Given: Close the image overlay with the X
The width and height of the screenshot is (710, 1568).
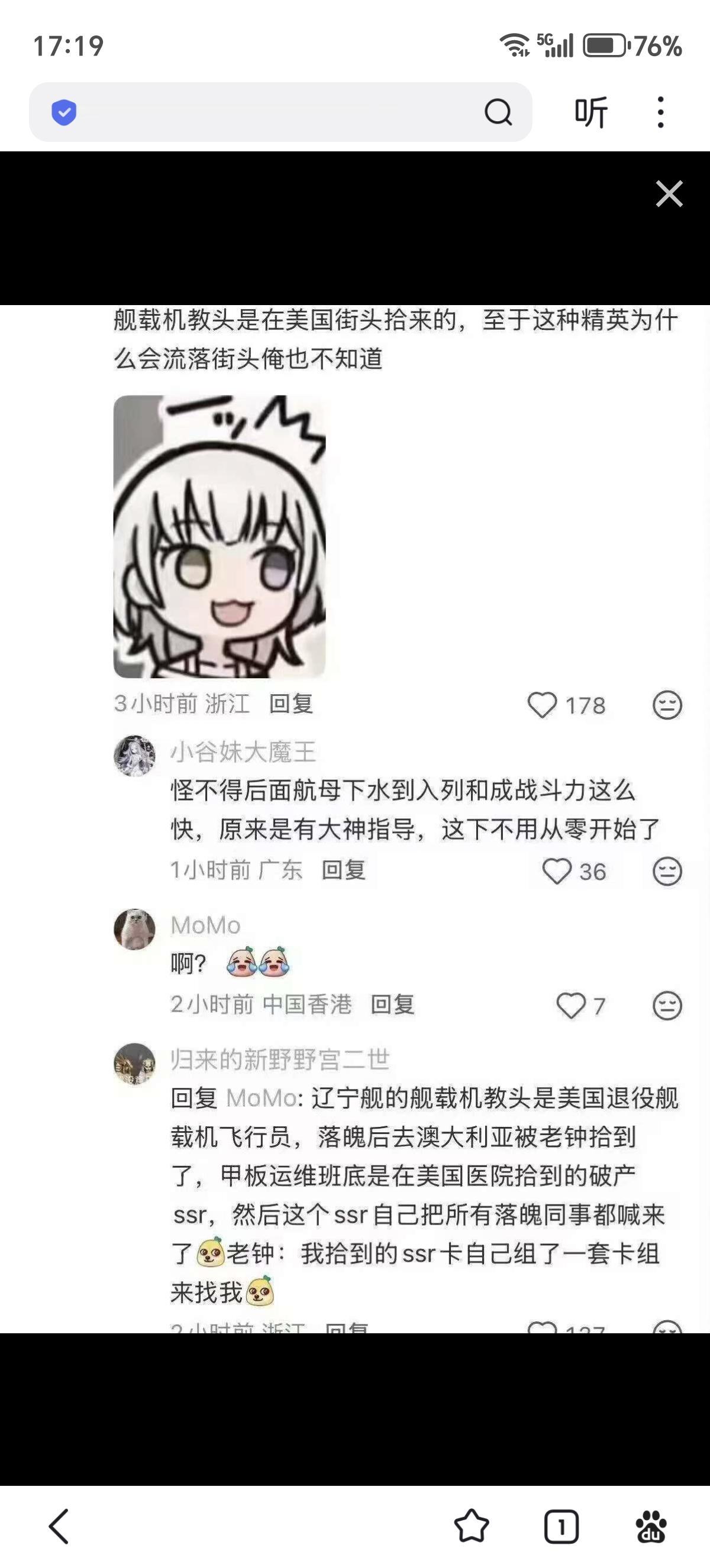Looking at the screenshot, I should (x=669, y=193).
